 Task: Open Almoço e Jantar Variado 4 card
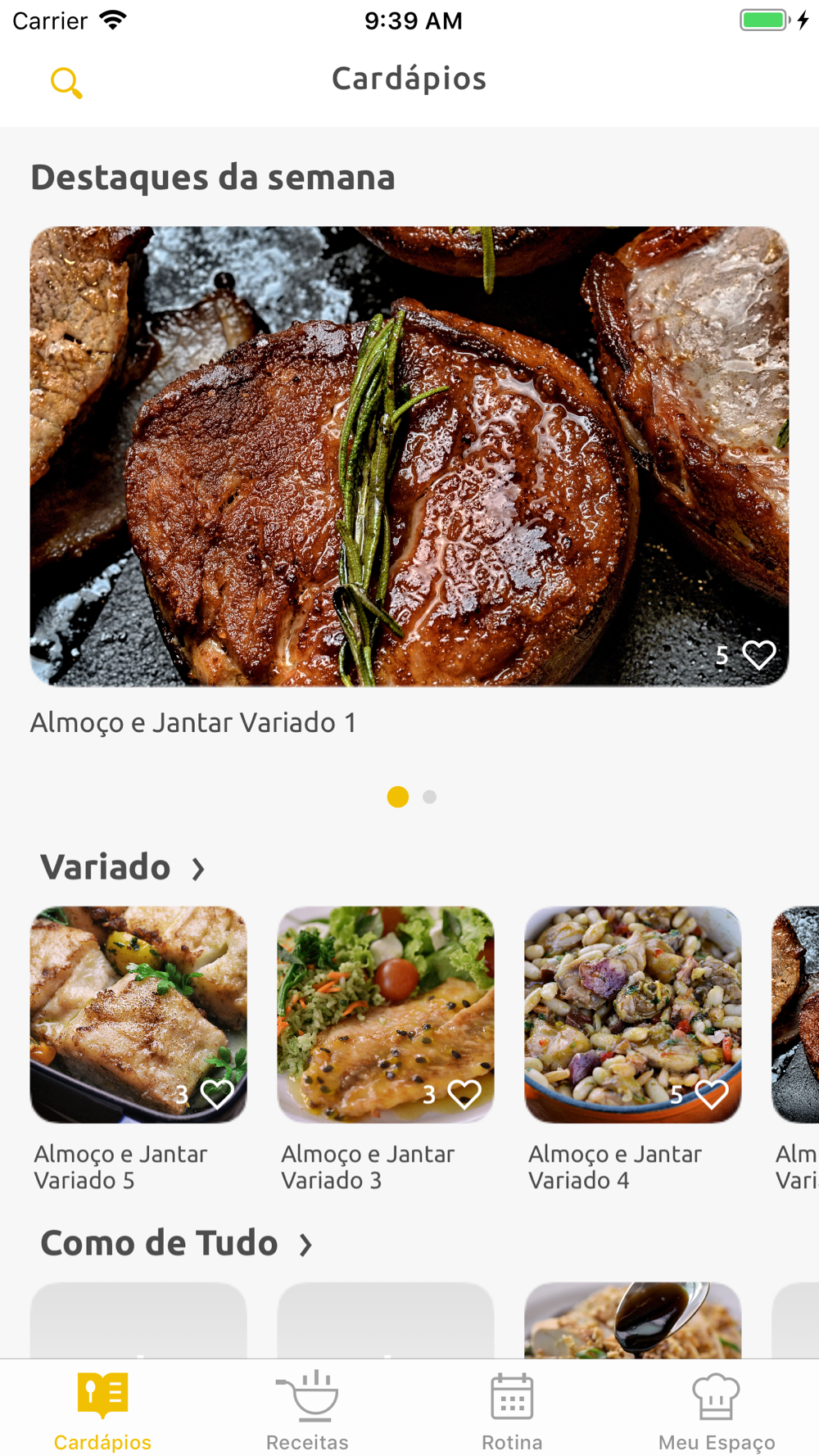coord(632,1014)
